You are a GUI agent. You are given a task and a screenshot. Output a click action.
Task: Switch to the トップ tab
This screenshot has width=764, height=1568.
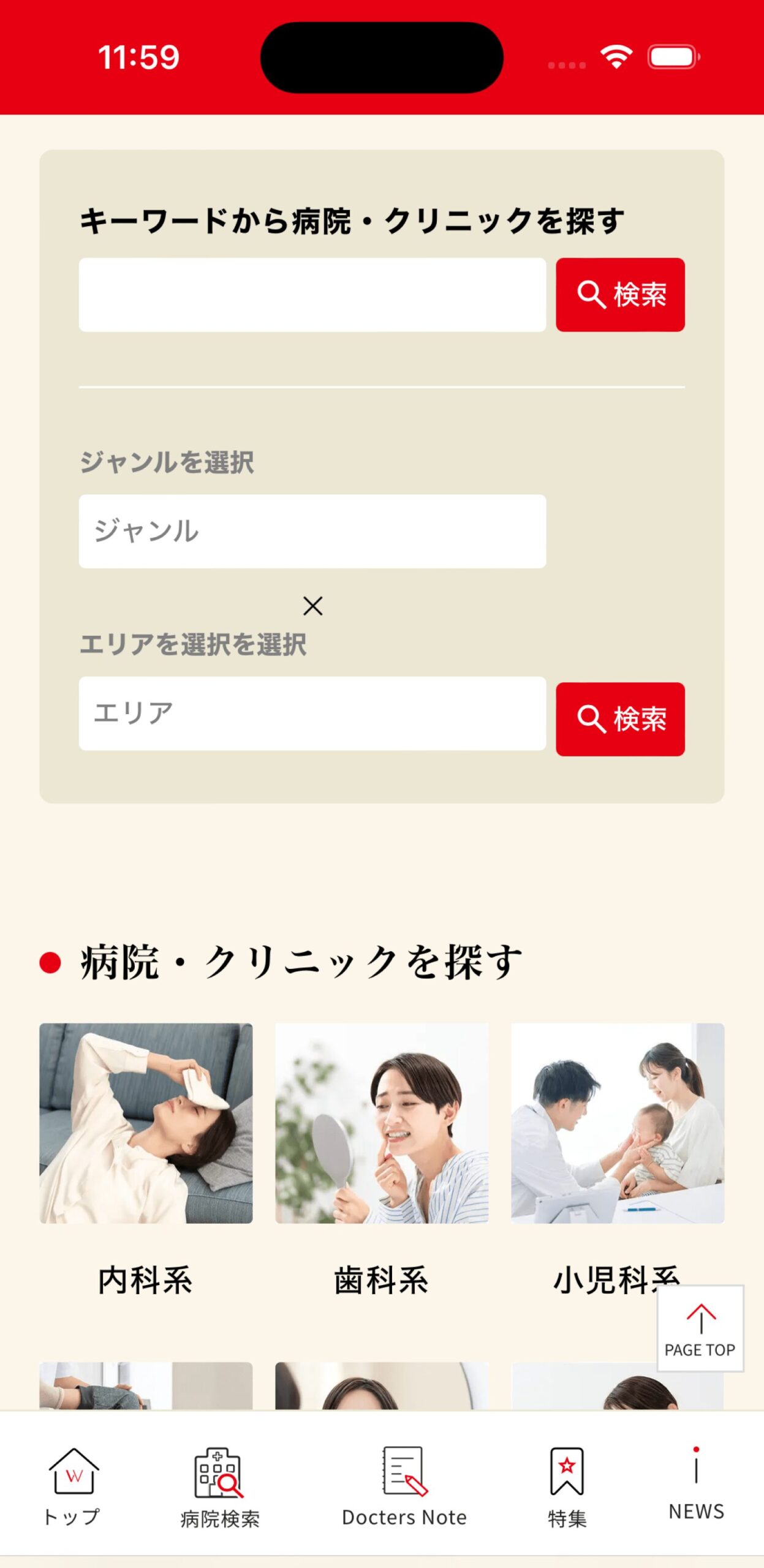73,1487
